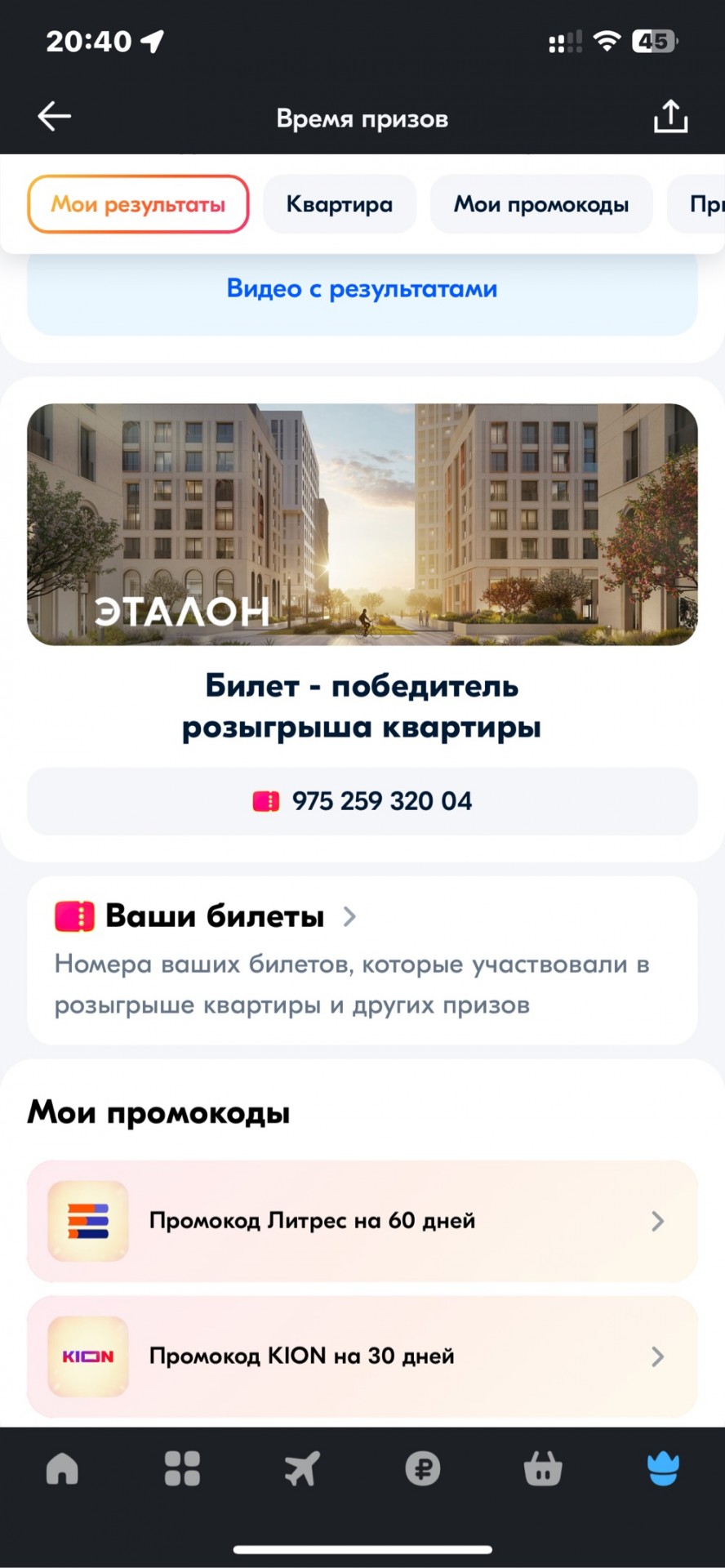Open Промокод KION на 30 дней
This screenshot has width=725, height=1568.
tap(362, 1356)
